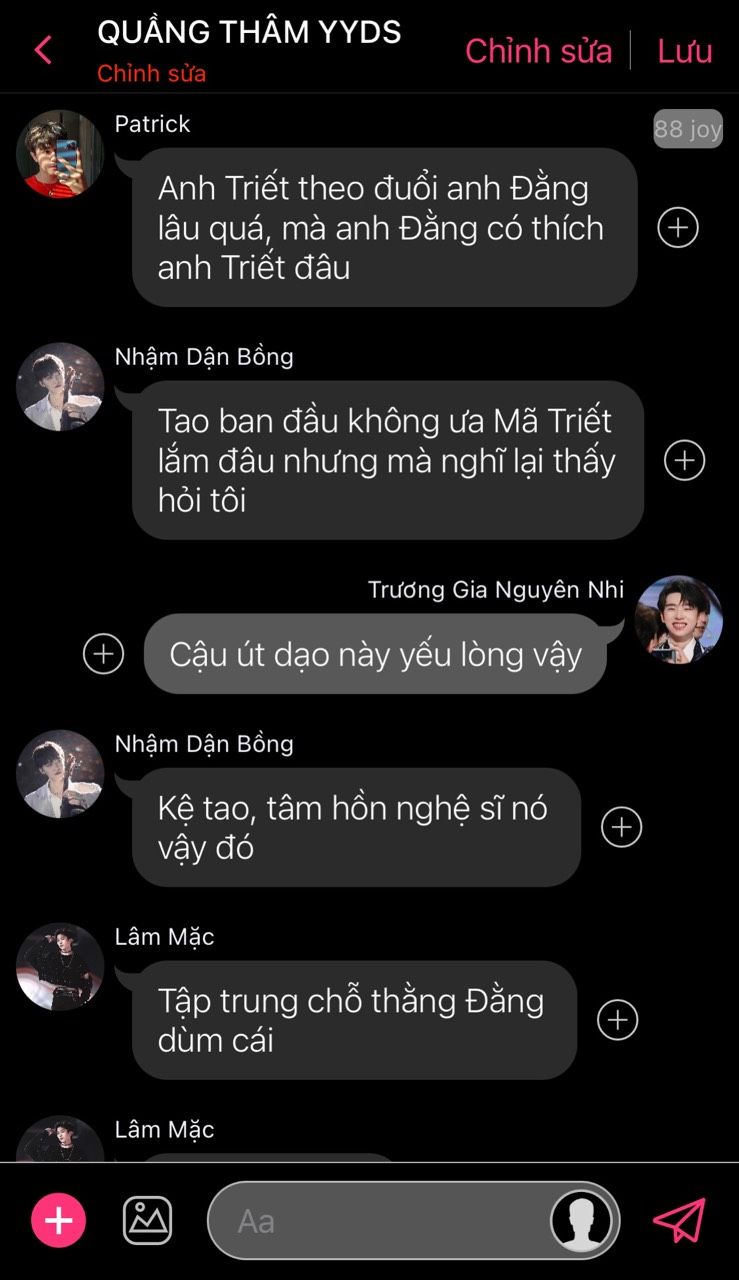Tap the character avatar inside input field
The height and width of the screenshot is (1280, 739).
click(x=582, y=1221)
